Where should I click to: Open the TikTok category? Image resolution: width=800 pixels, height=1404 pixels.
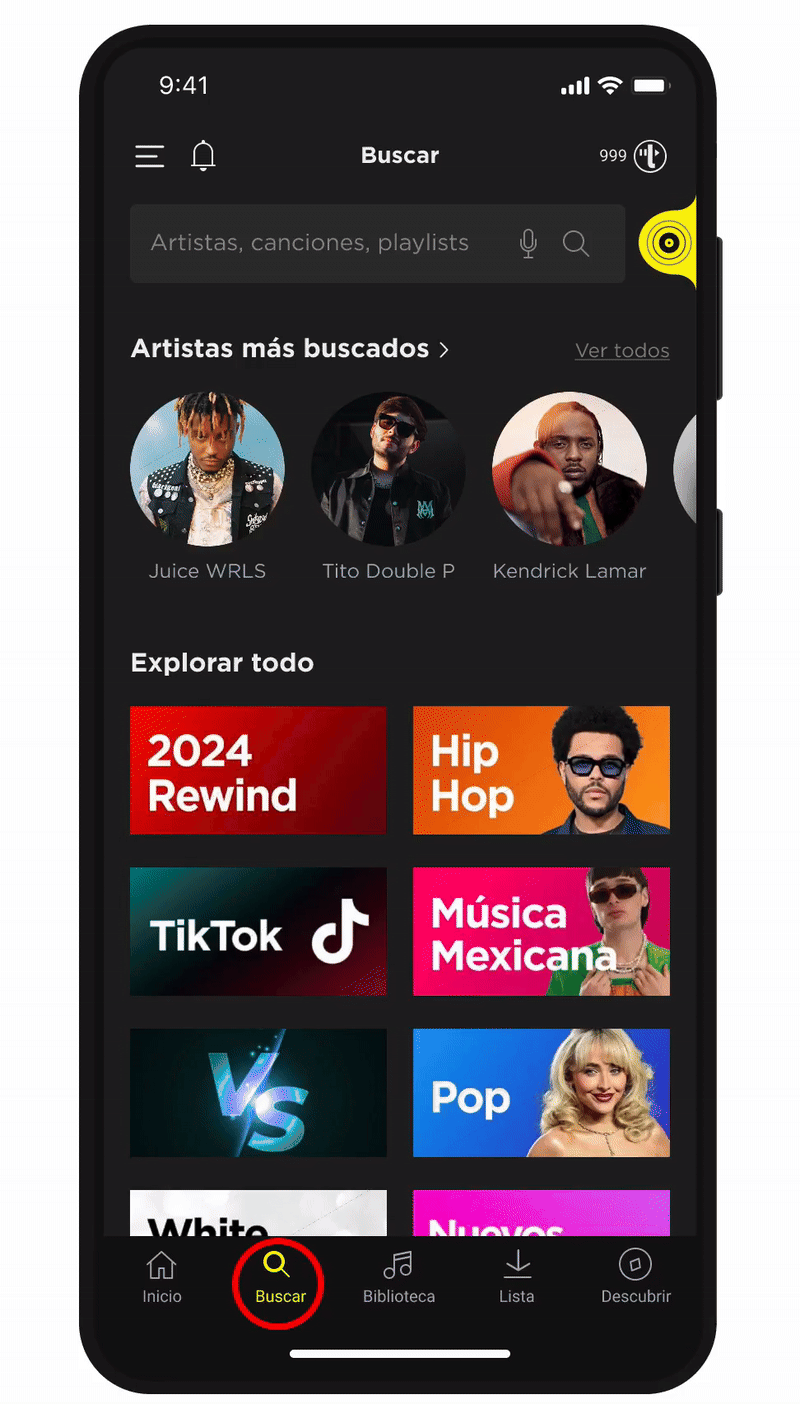tap(258, 931)
